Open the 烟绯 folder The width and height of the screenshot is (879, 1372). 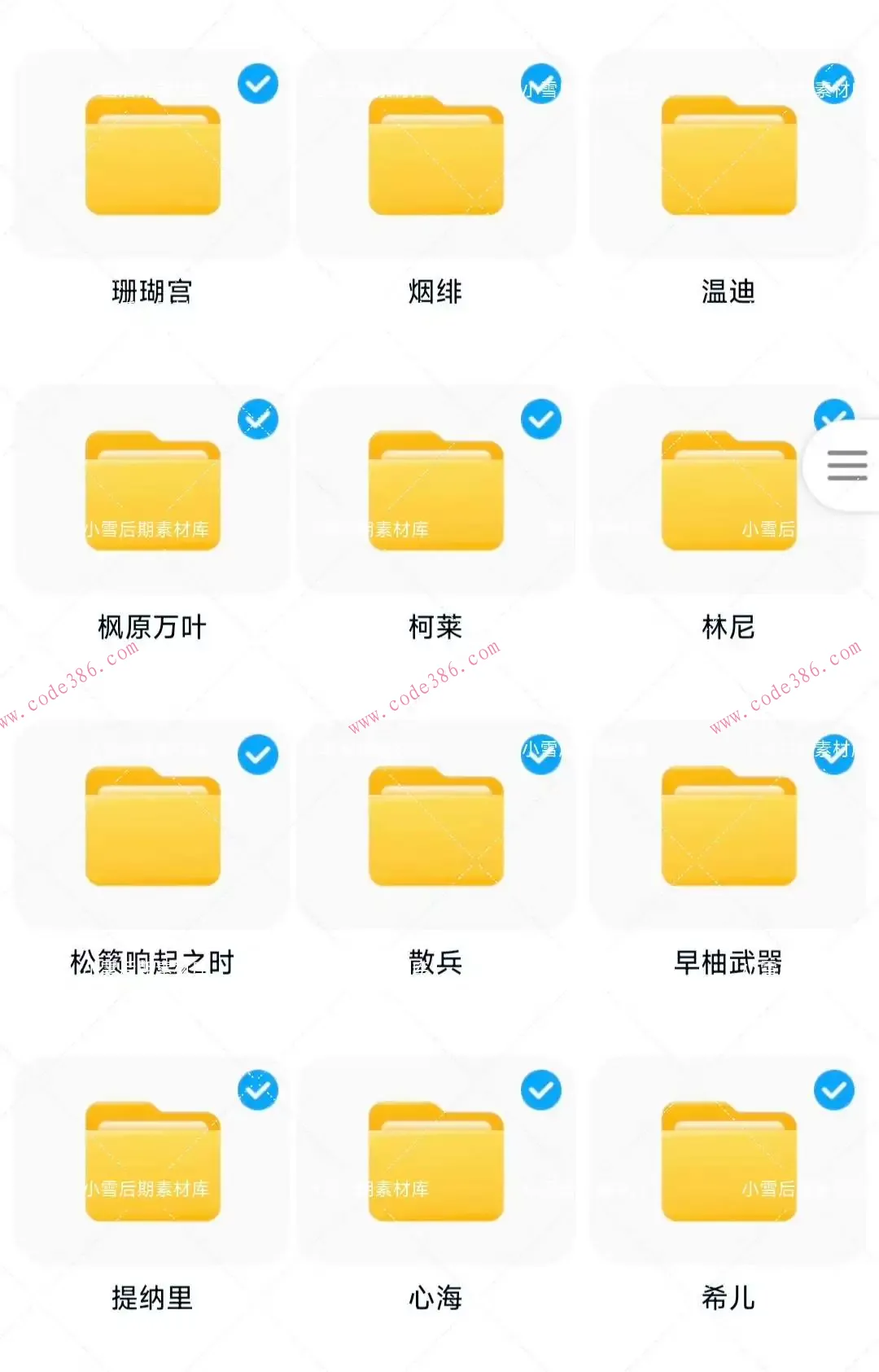437,155
